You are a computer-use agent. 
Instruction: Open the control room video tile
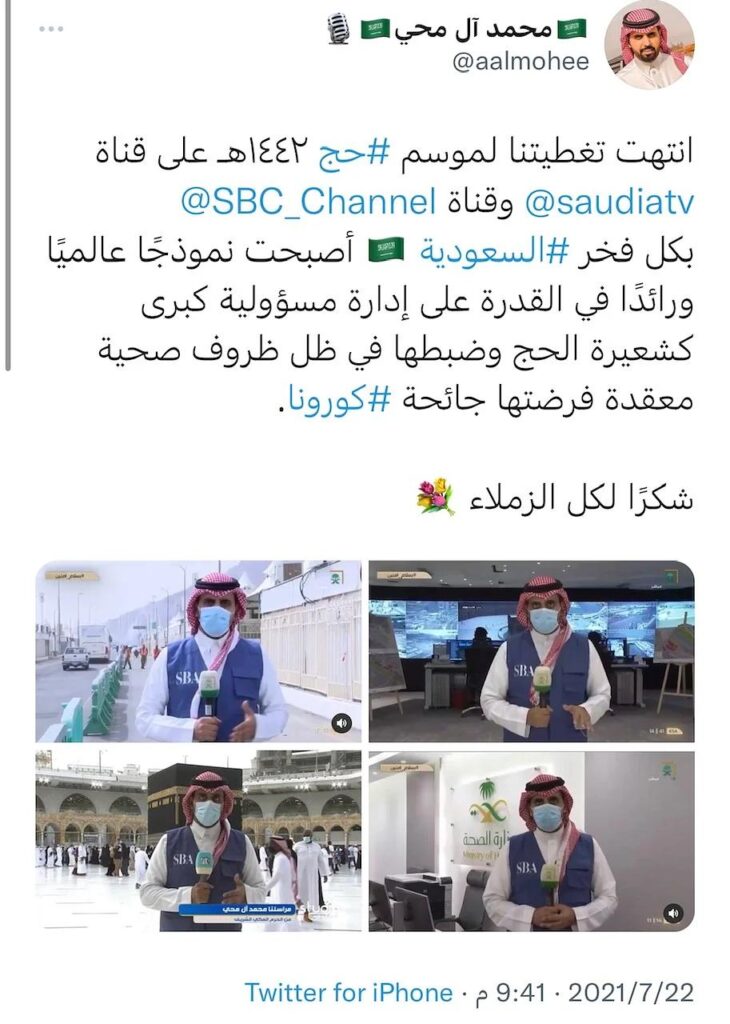coord(531,650)
